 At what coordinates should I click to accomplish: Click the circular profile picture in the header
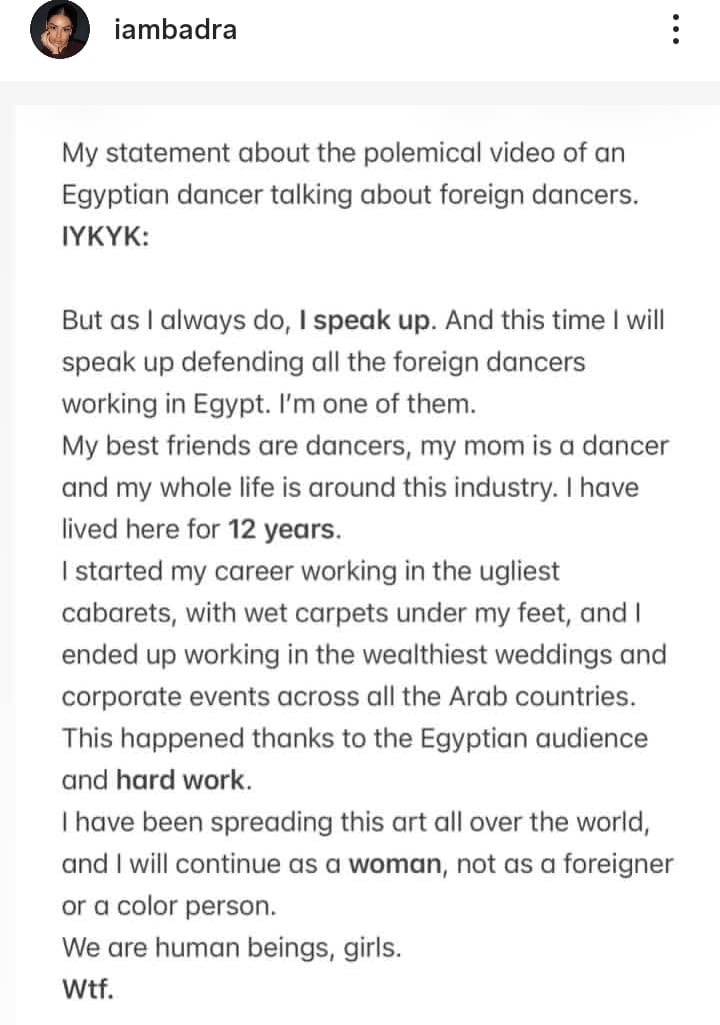59,29
